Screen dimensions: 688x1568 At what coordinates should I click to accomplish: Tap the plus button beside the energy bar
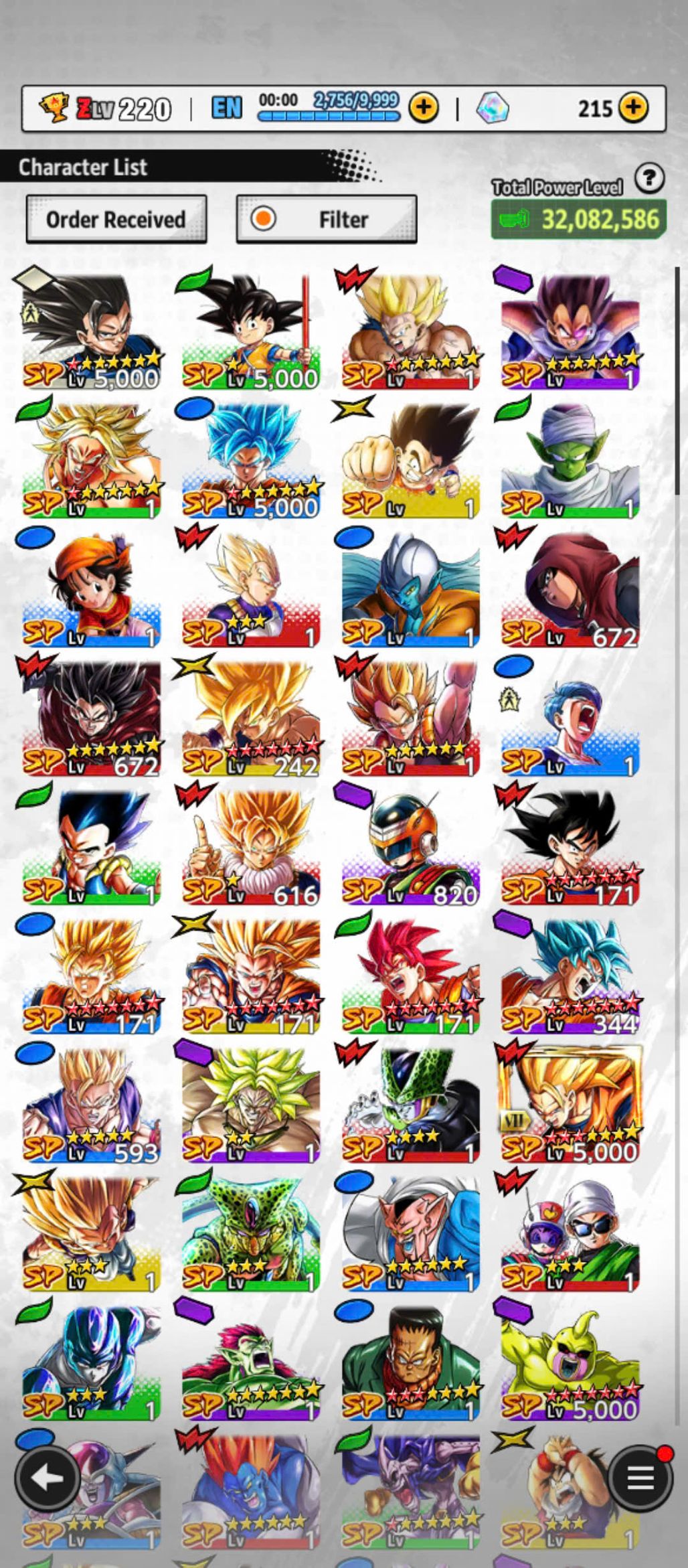click(x=423, y=107)
